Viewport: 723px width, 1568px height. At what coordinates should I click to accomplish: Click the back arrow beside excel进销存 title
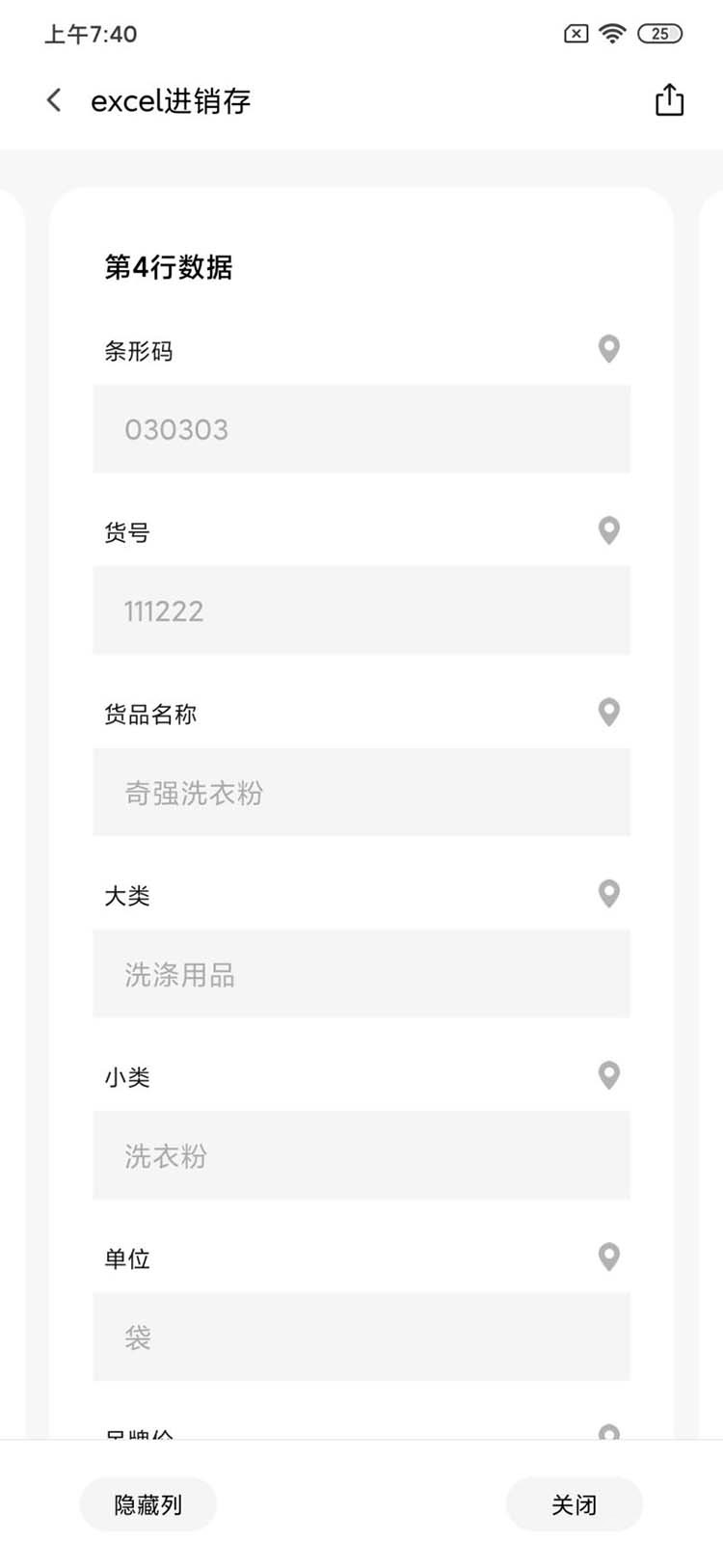tap(53, 99)
